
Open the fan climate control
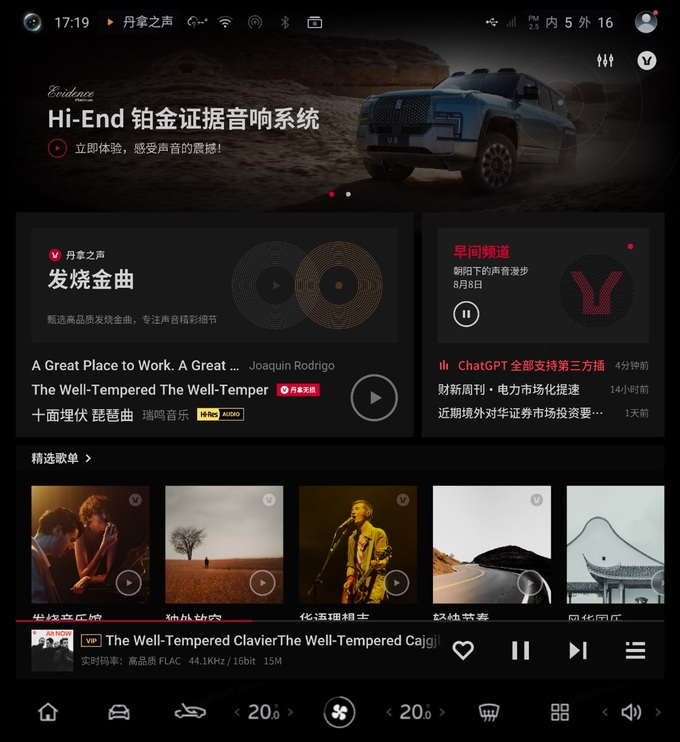339,712
